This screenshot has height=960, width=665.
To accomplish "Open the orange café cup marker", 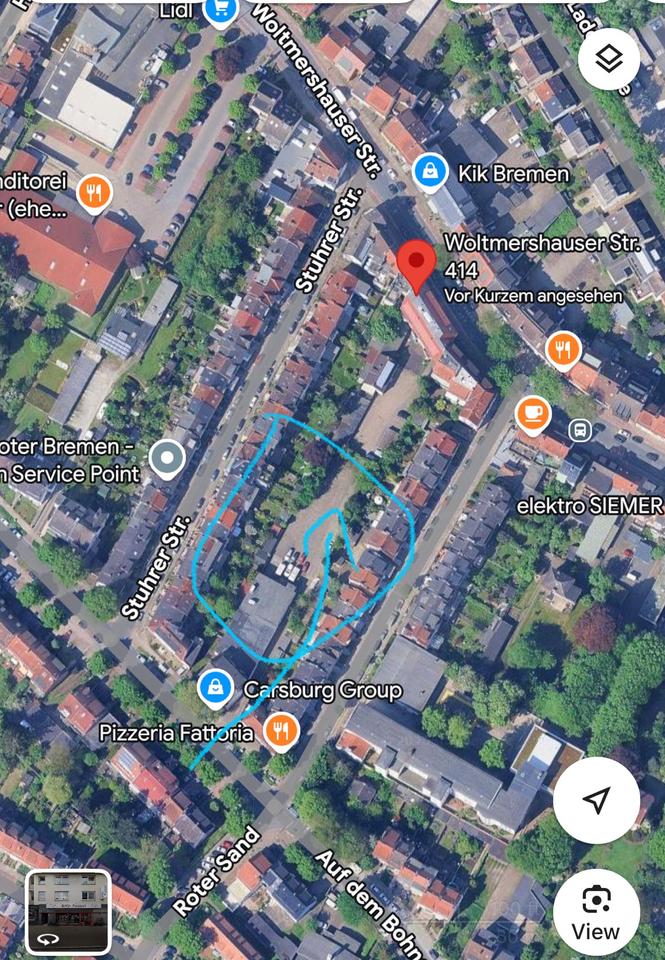I will (x=533, y=413).
